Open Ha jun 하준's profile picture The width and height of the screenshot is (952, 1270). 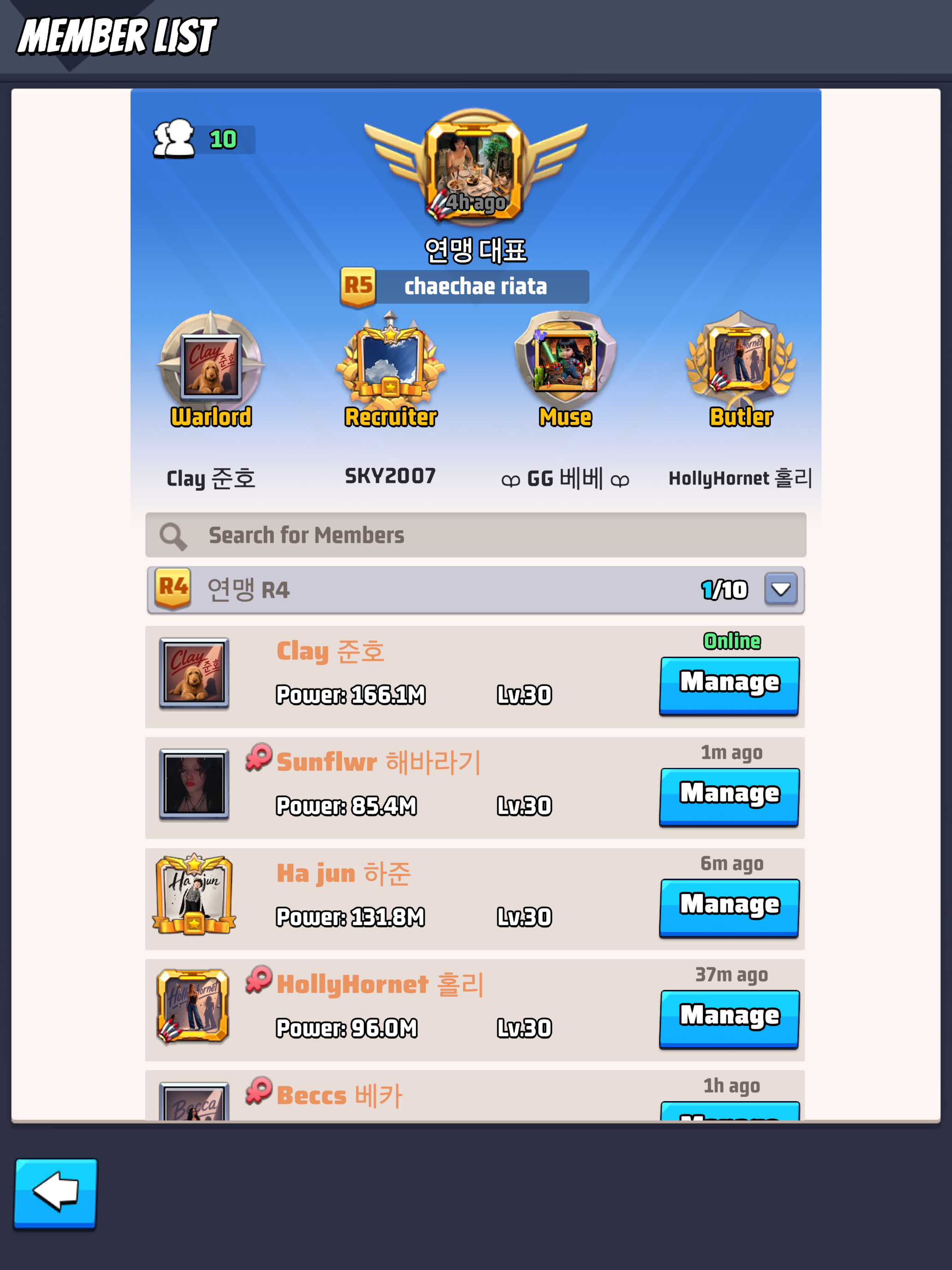(194, 895)
